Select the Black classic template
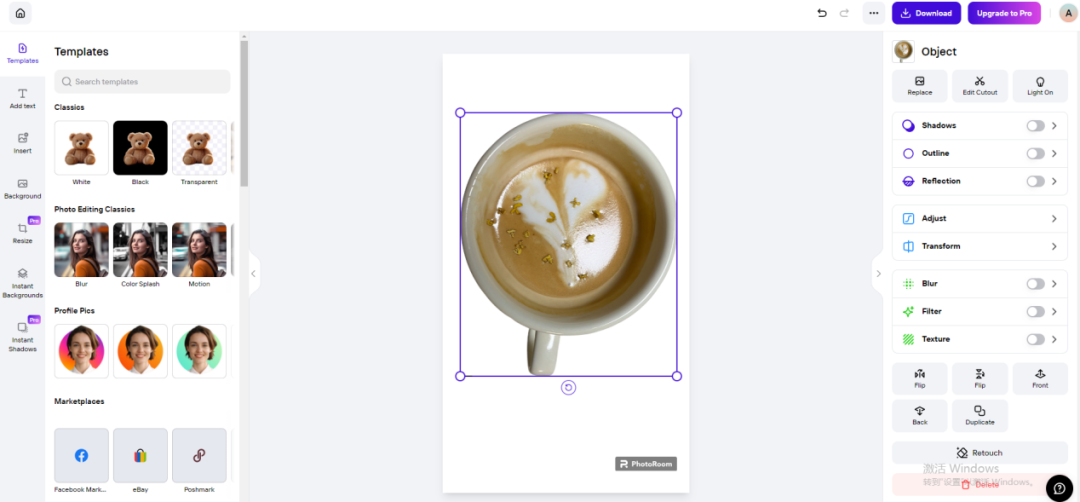Image resolution: width=1080 pixels, height=502 pixels. pyautogui.click(x=140, y=148)
